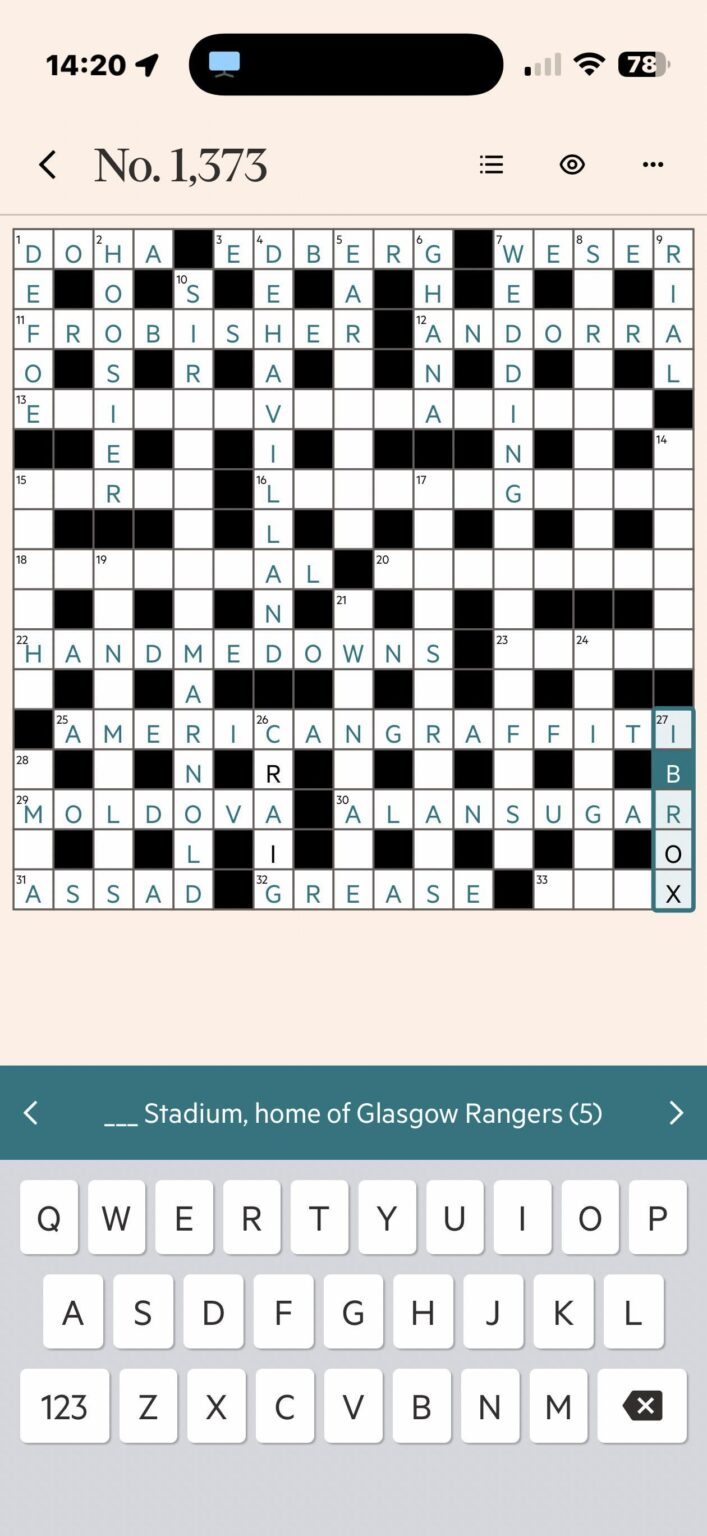
Task: Select the empty cell numbered 15
Action: (33, 492)
